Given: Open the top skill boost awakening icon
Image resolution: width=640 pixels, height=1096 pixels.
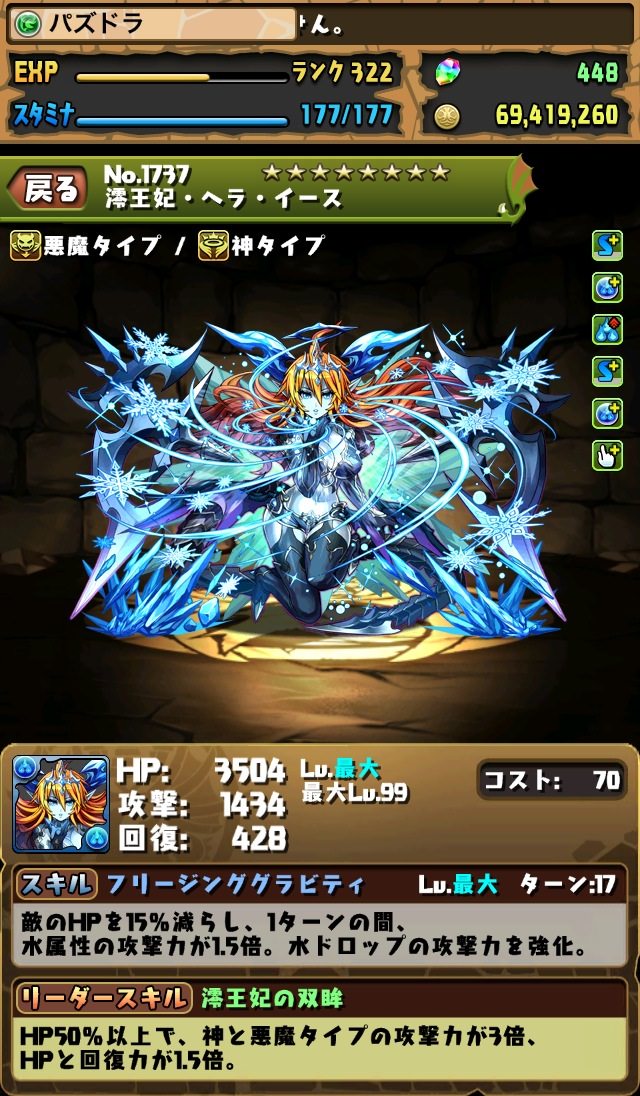Looking at the screenshot, I should pyautogui.click(x=607, y=245).
